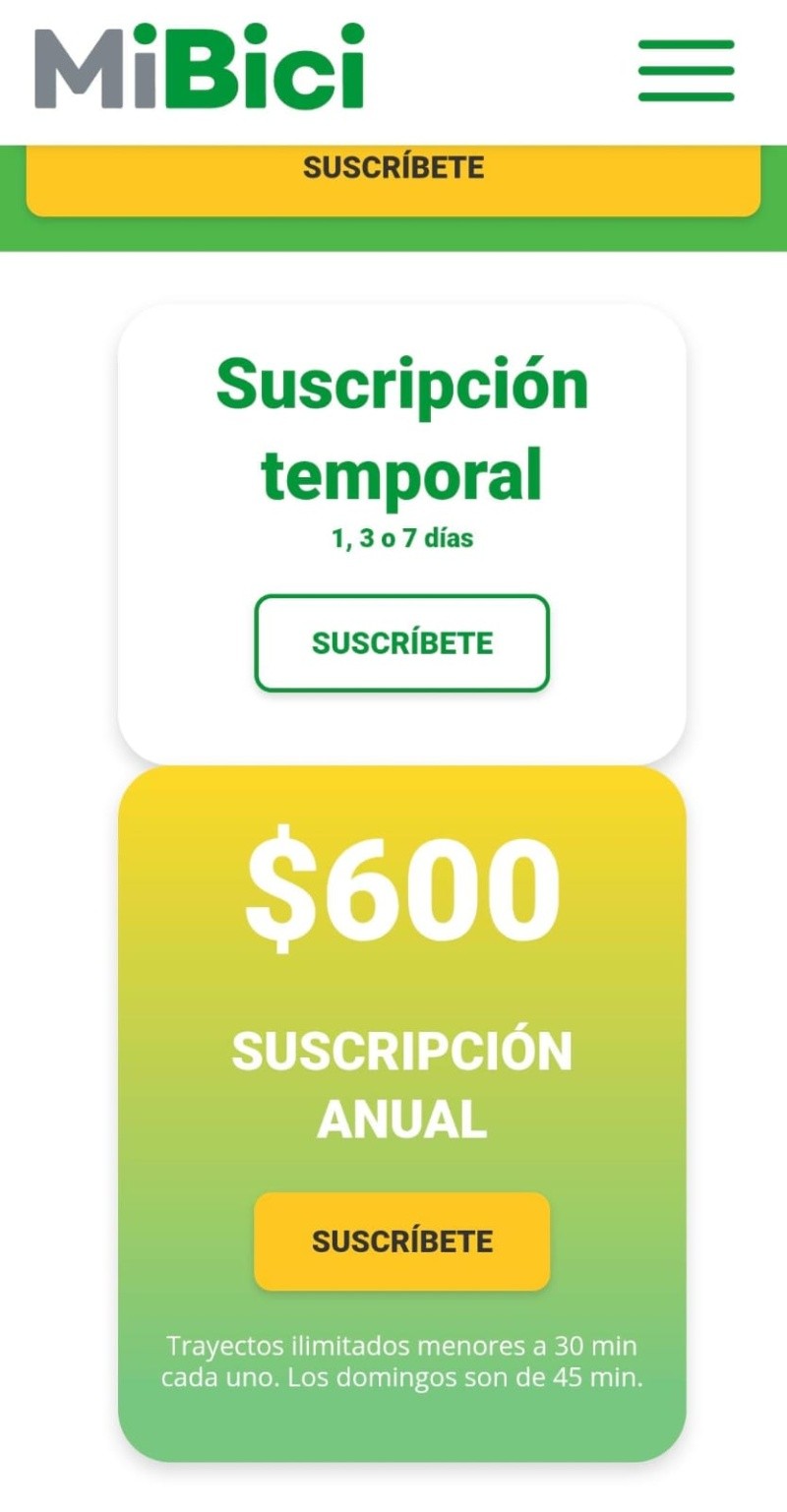The height and width of the screenshot is (1512, 787).
Task: Open the hamburger navigation menu
Action: point(686,70)
